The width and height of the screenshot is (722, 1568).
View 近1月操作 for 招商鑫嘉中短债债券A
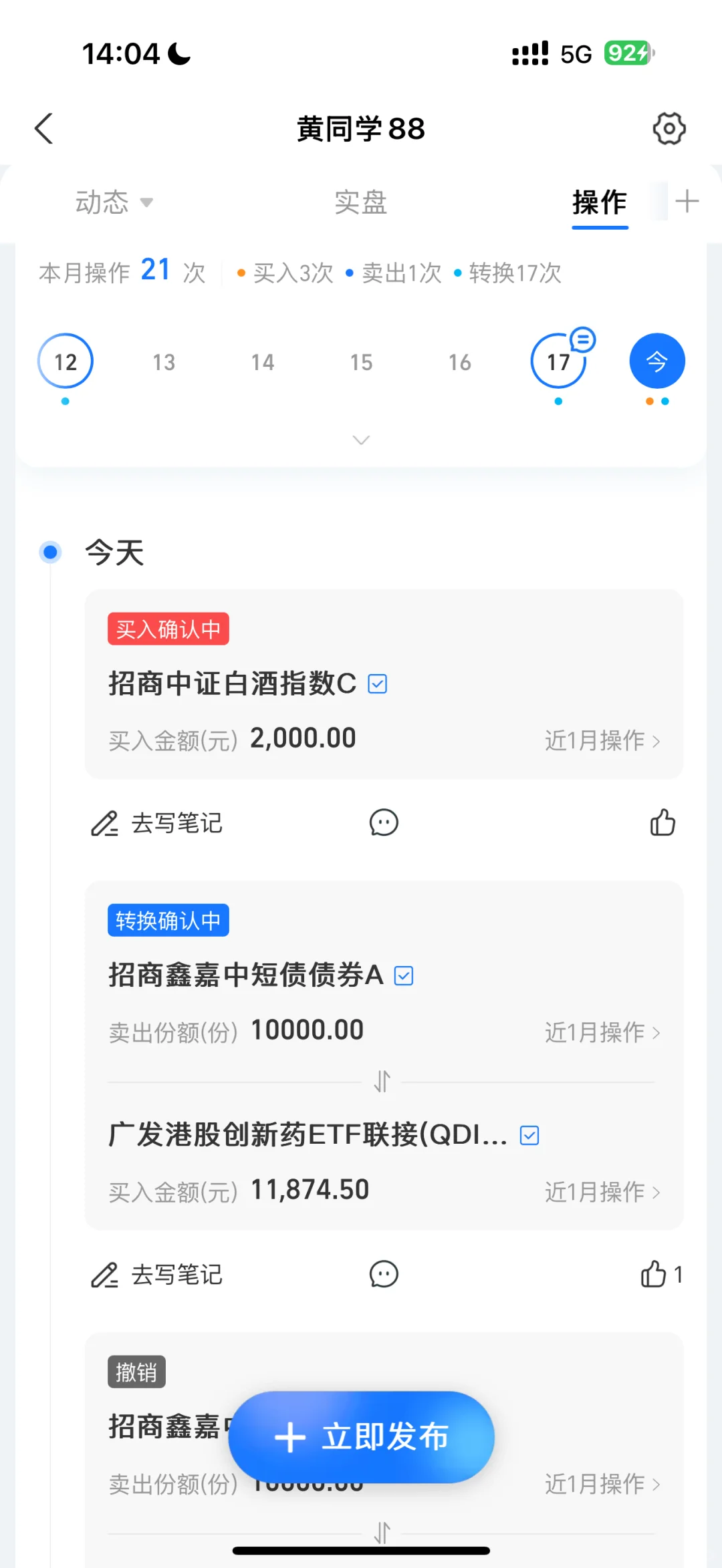(x=602, y=1032)
